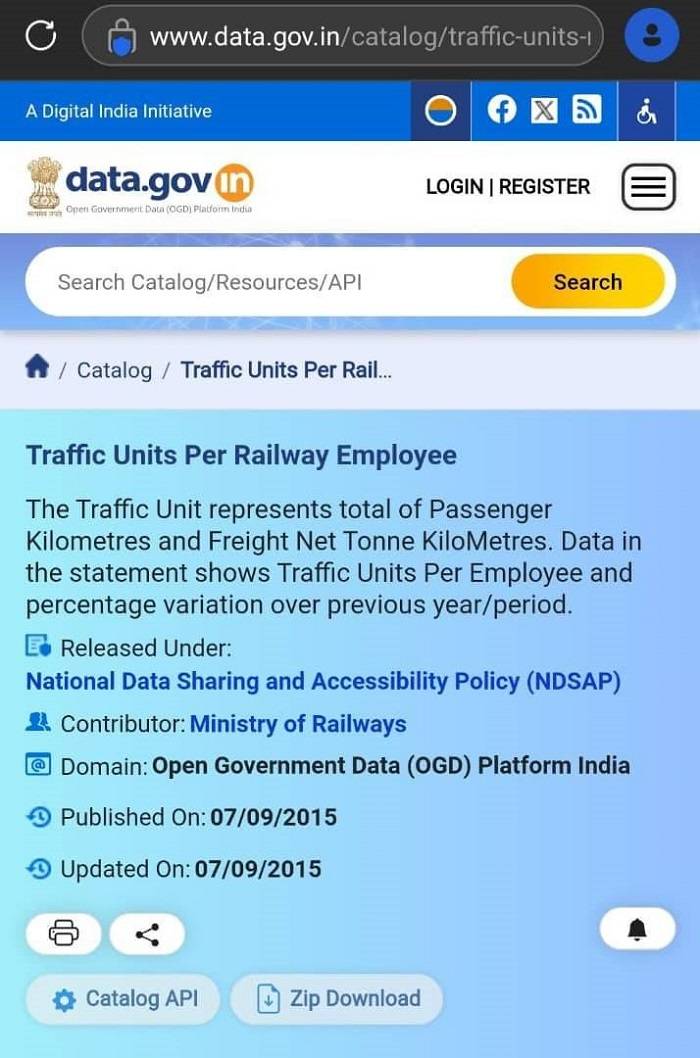
Task: Open accessibility options icon
Action: [646, 111]
